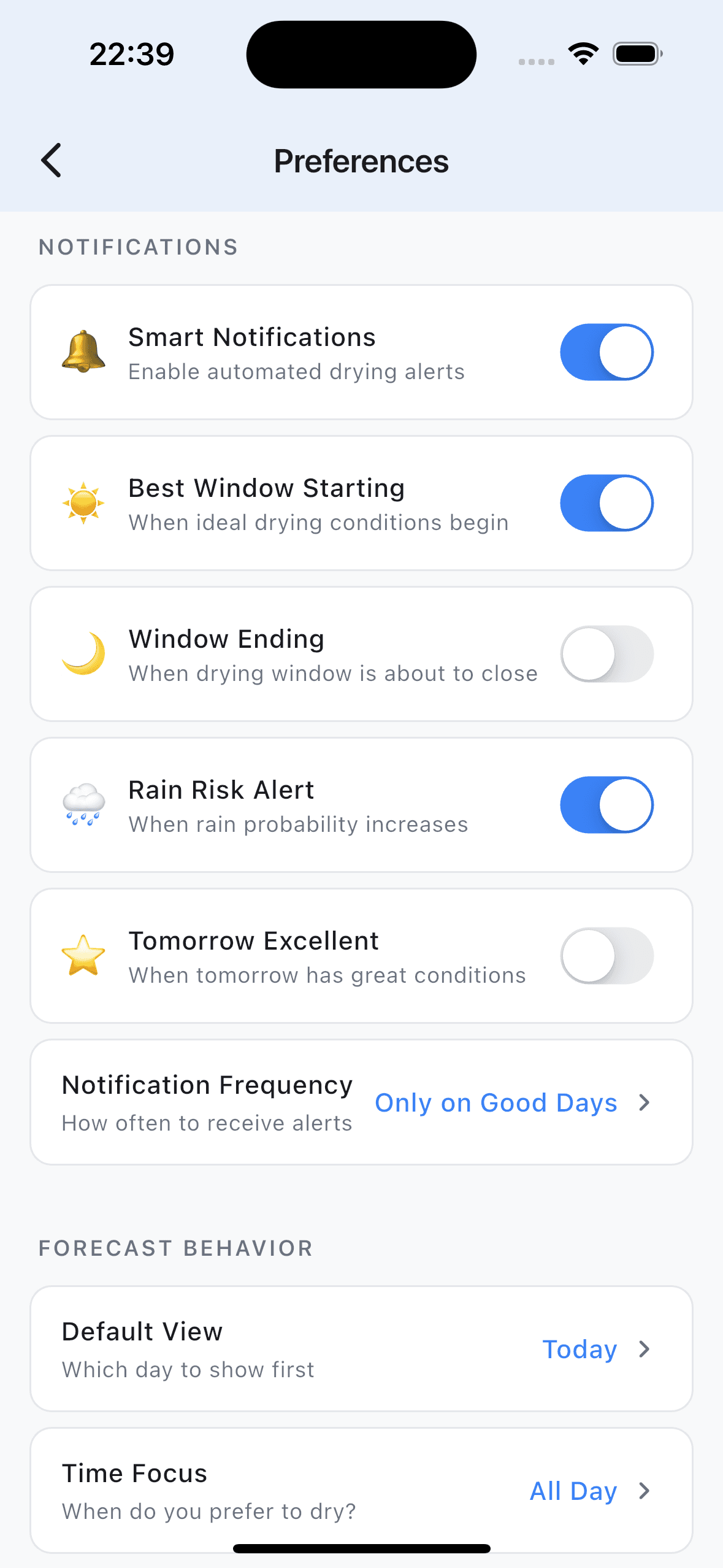Tap the clock showing 22:39

click(x=131, y=53)
